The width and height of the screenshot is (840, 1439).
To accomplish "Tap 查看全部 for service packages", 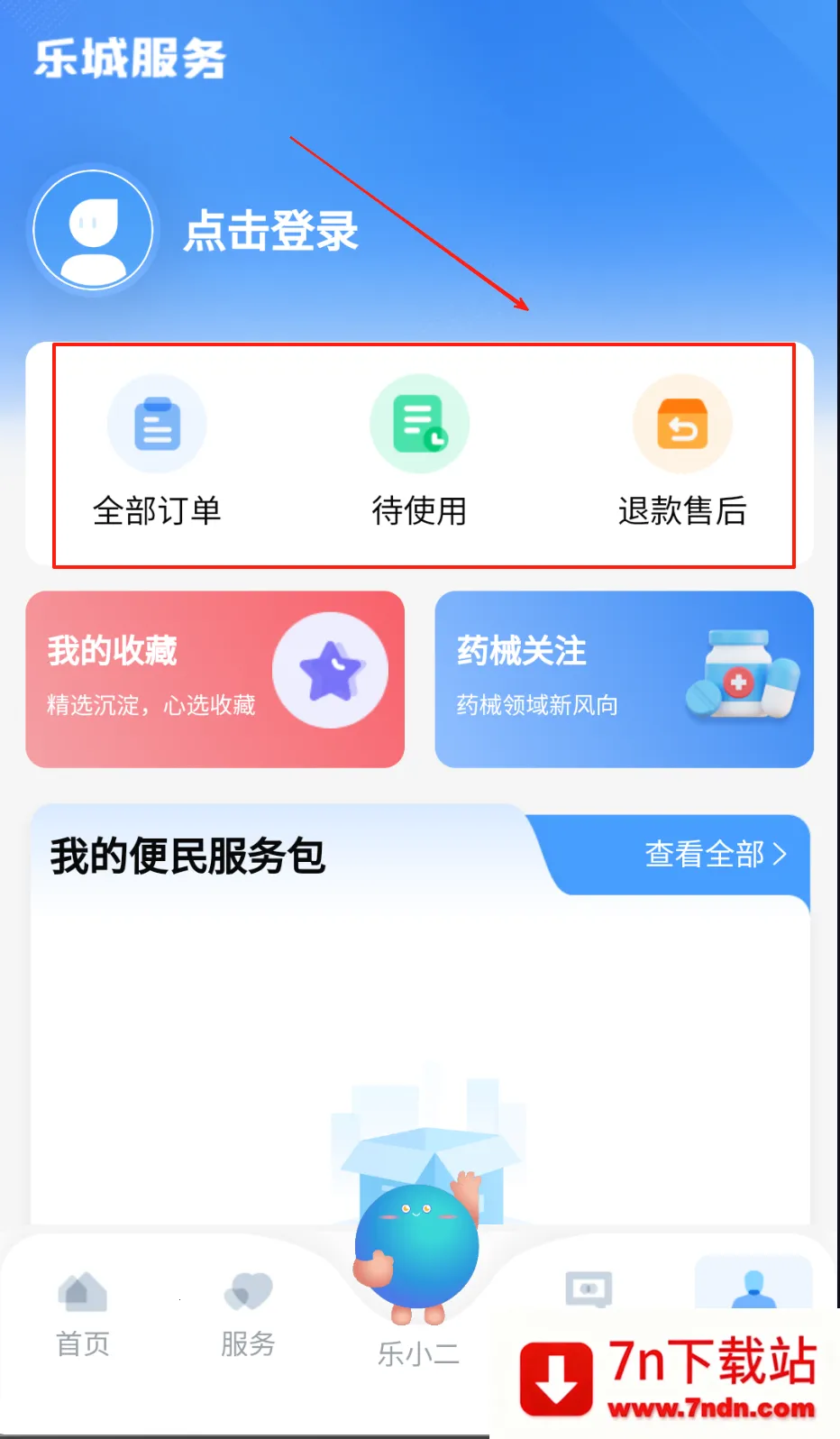I will click(715, 854).
